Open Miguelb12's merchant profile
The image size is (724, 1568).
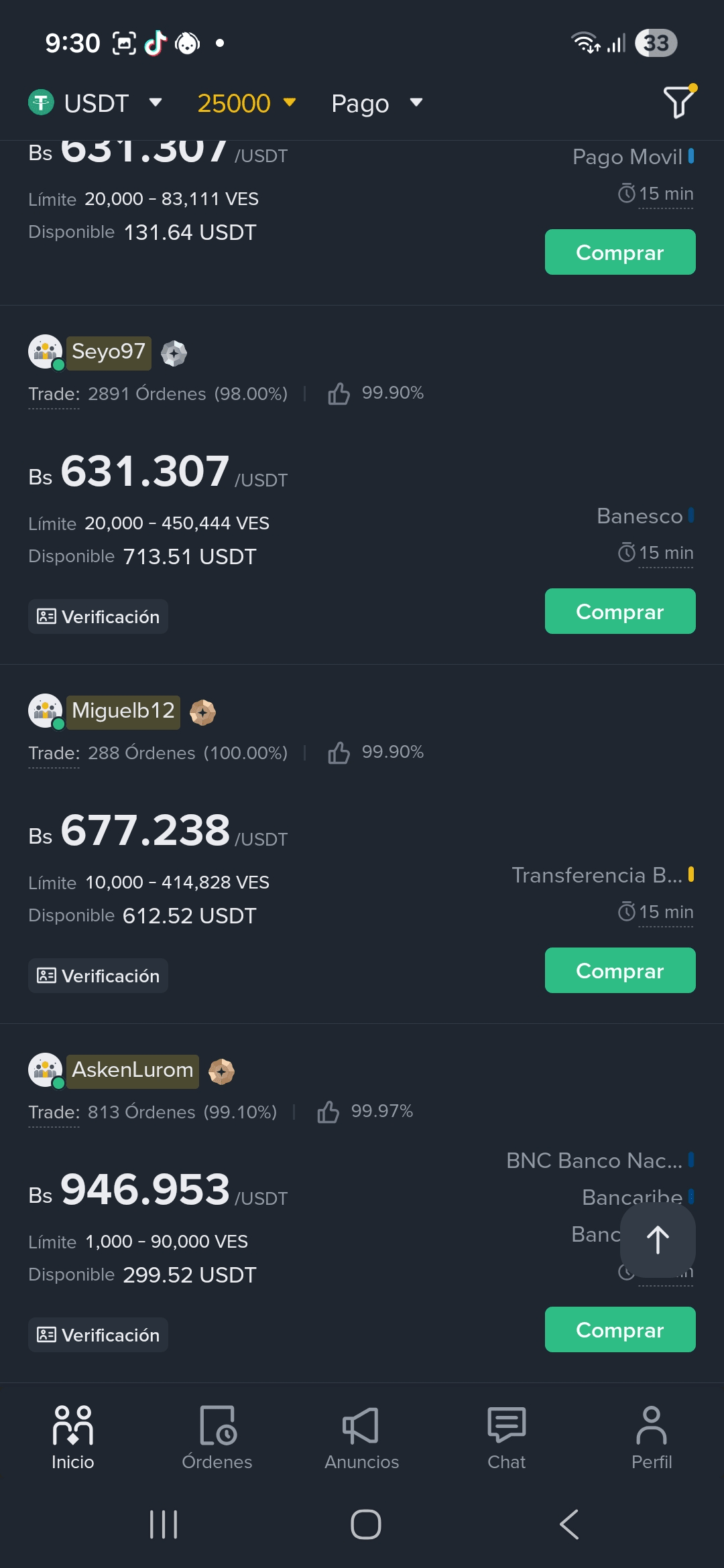(123, 711)
